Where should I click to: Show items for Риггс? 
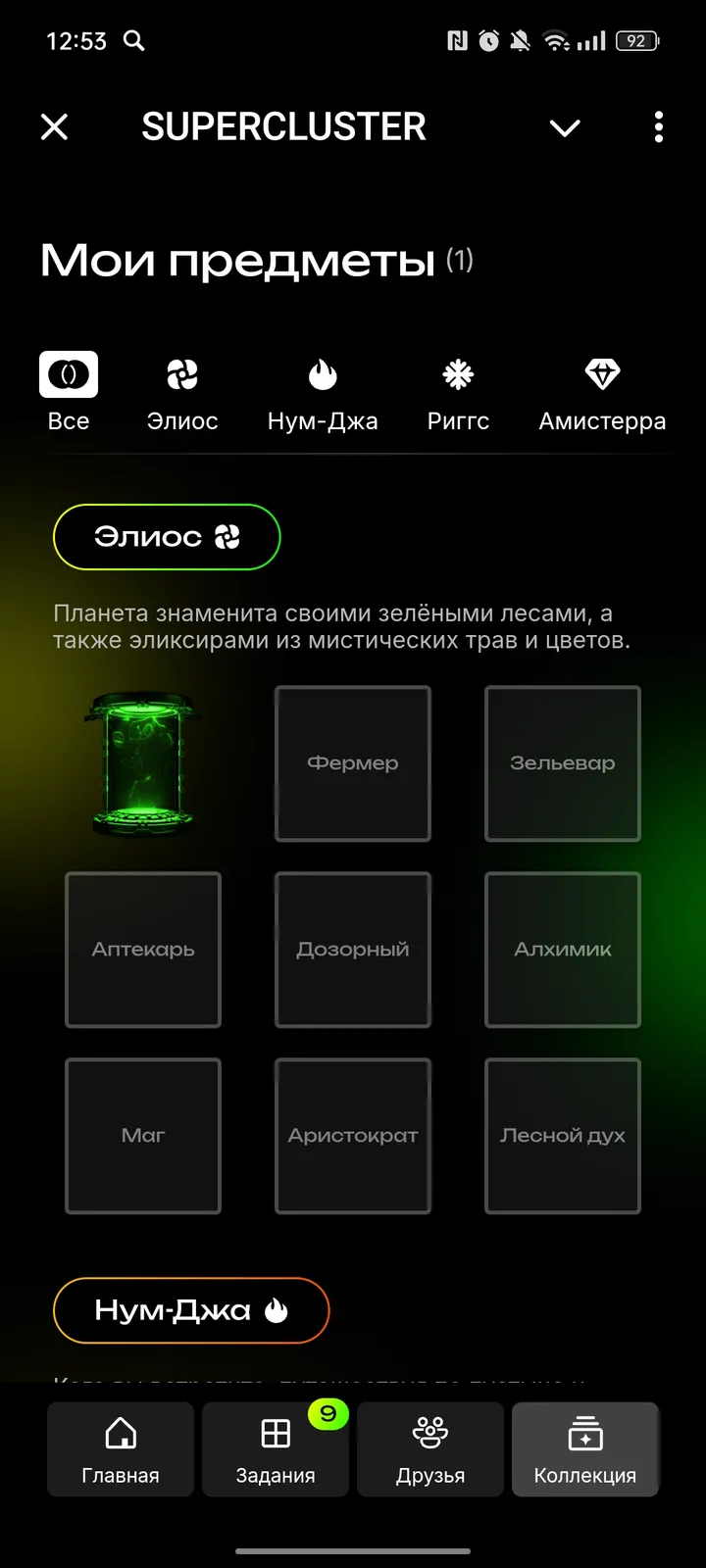tap(458, 392)
